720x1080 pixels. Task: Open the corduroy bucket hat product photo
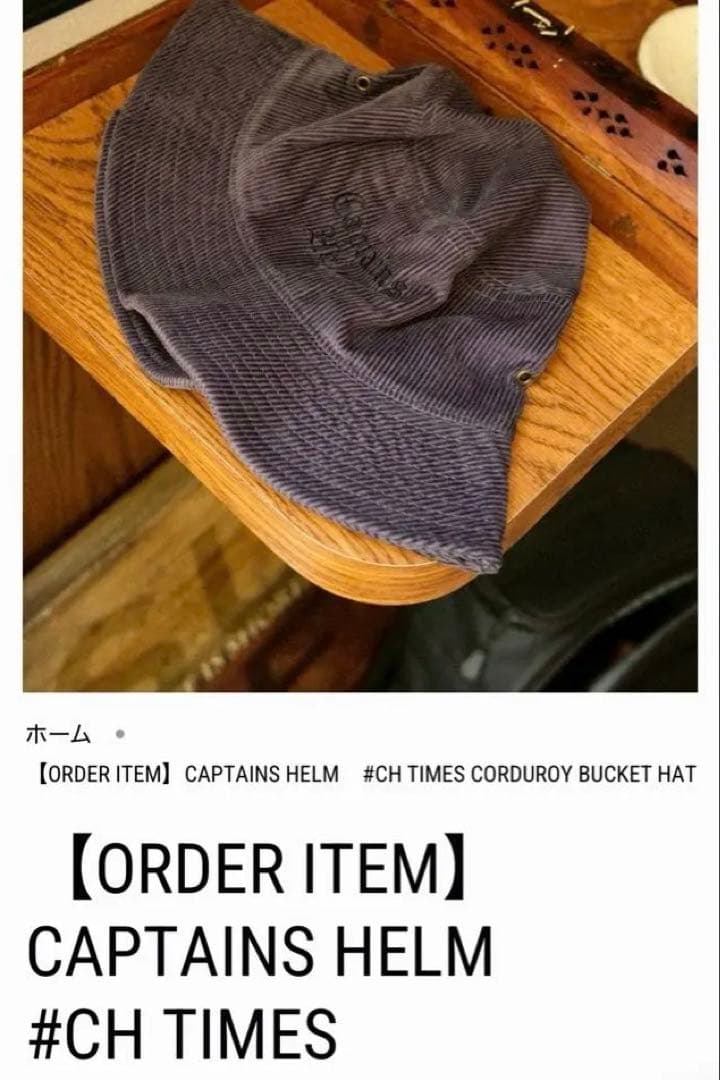click(x=360, y=345)
